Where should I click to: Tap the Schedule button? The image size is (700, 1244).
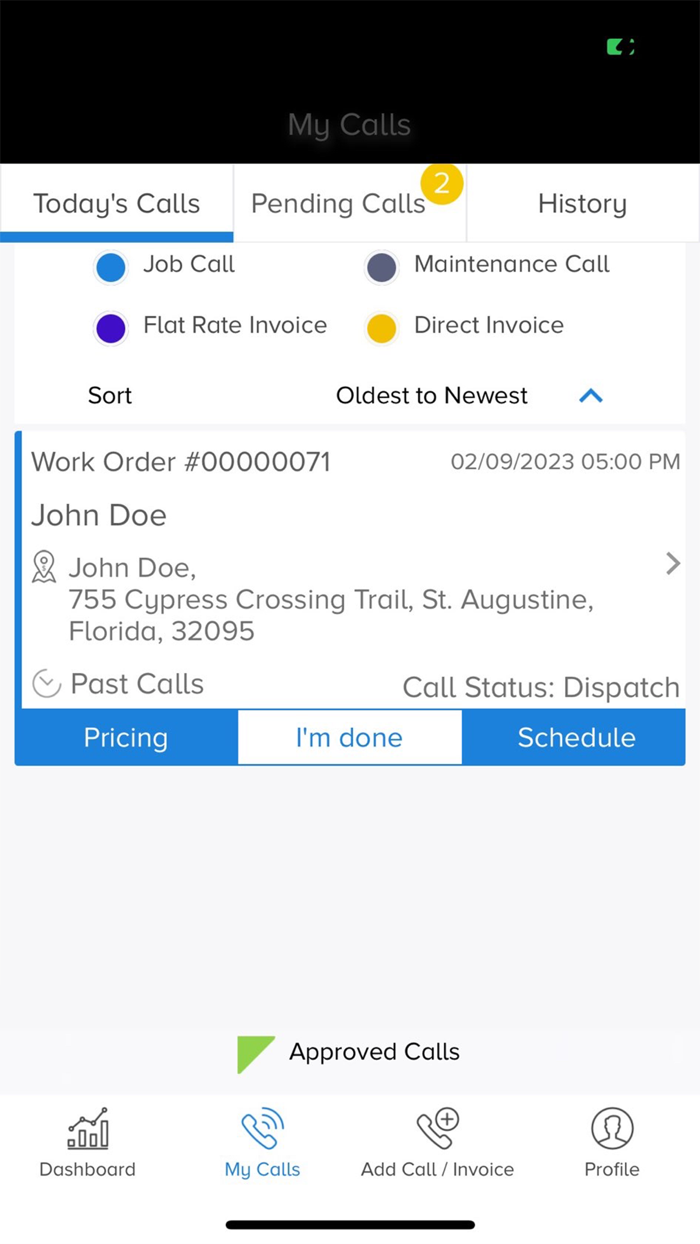(576, 738)
